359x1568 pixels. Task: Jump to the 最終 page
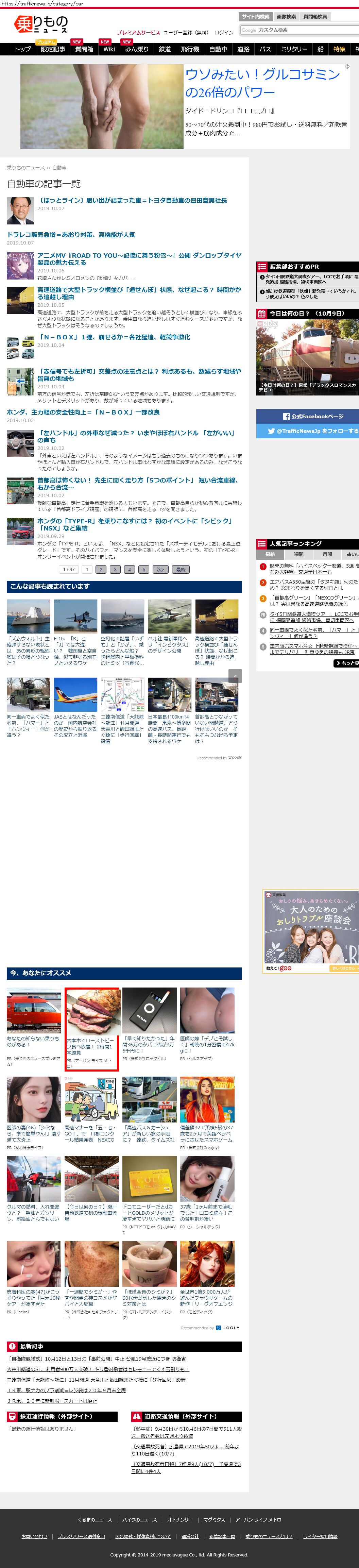point(181,570)
